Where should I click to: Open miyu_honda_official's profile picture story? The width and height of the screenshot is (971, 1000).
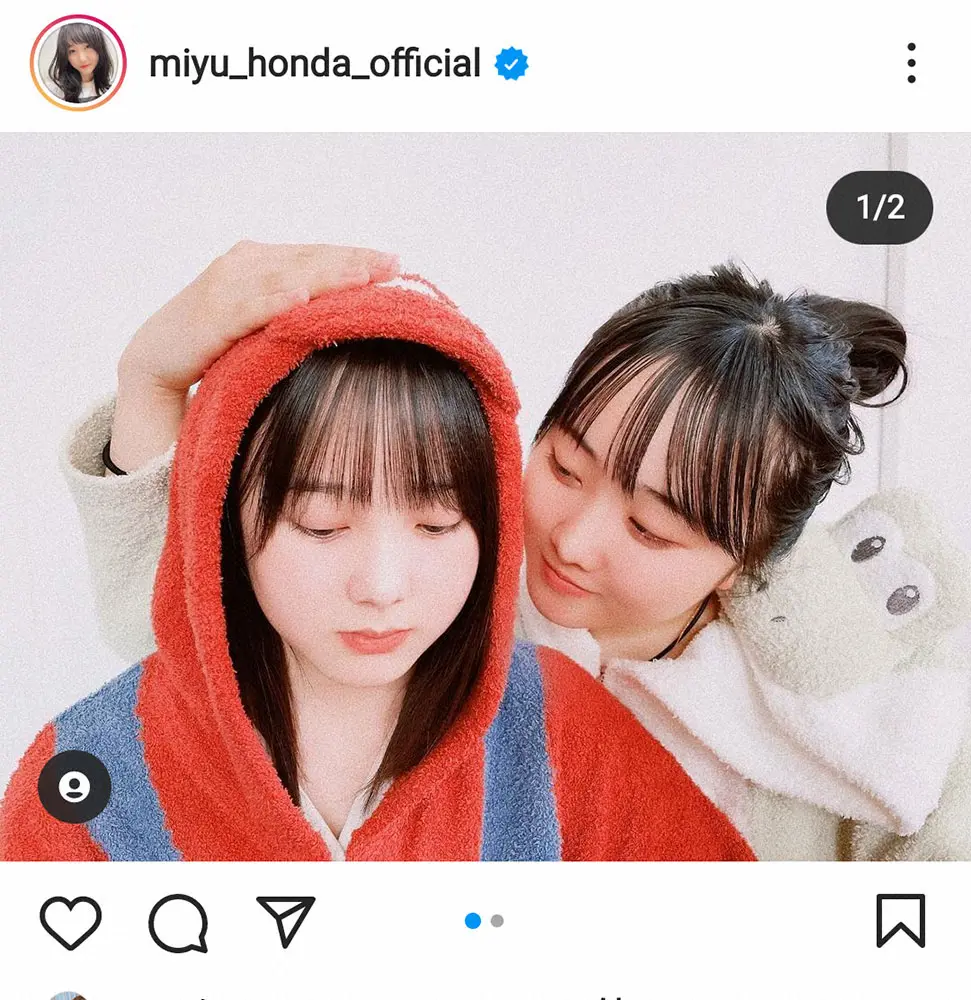78,62
